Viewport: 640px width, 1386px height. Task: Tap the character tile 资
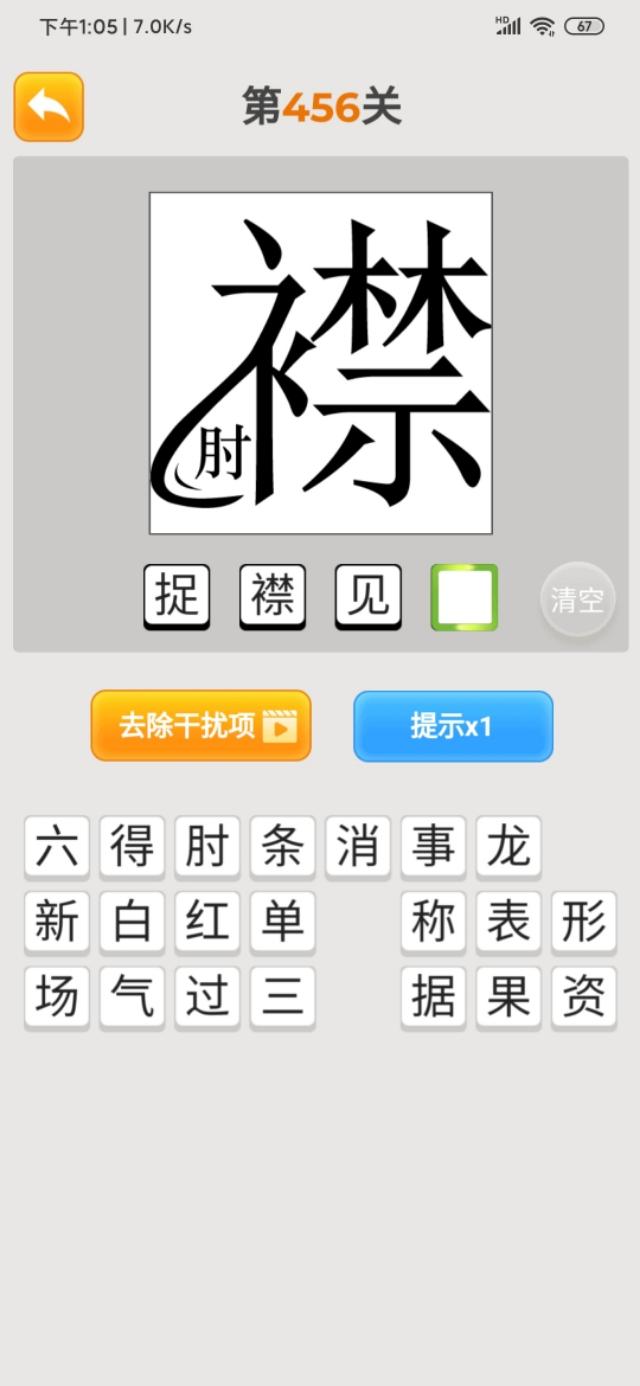(x=583, y=997)
